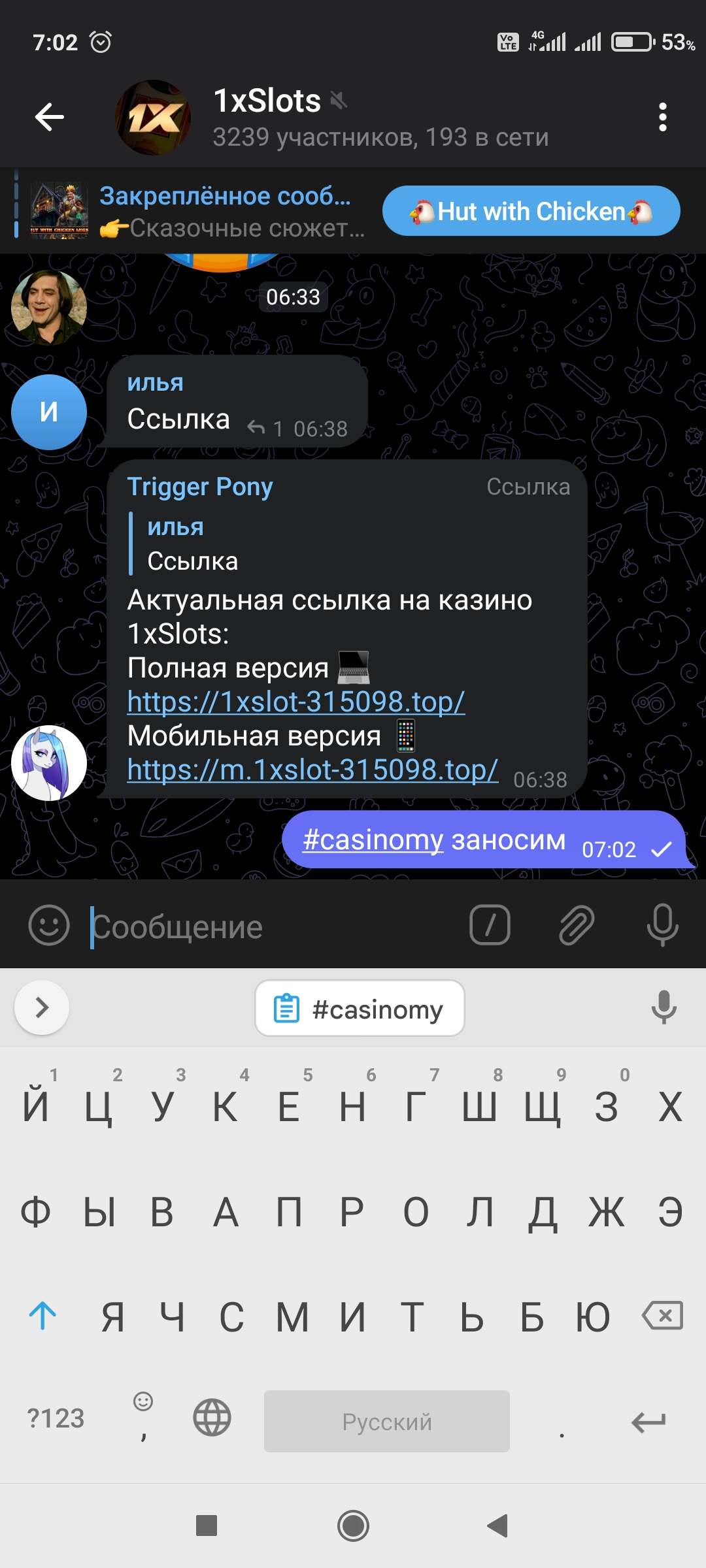Record a voice message with the microphone
The image size is (706, 1568).
(662, 925)
